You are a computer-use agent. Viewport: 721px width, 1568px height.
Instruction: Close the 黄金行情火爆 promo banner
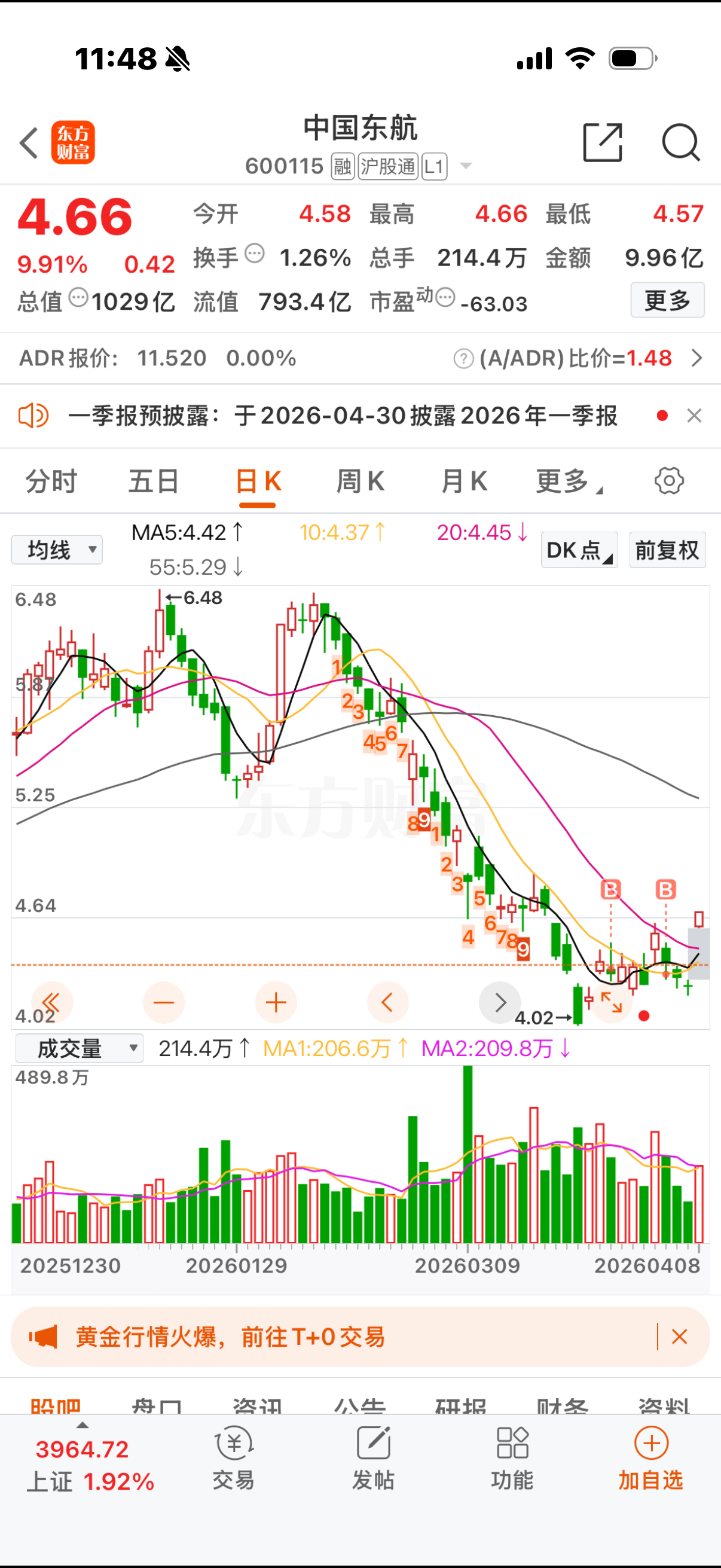[679, 1337]
